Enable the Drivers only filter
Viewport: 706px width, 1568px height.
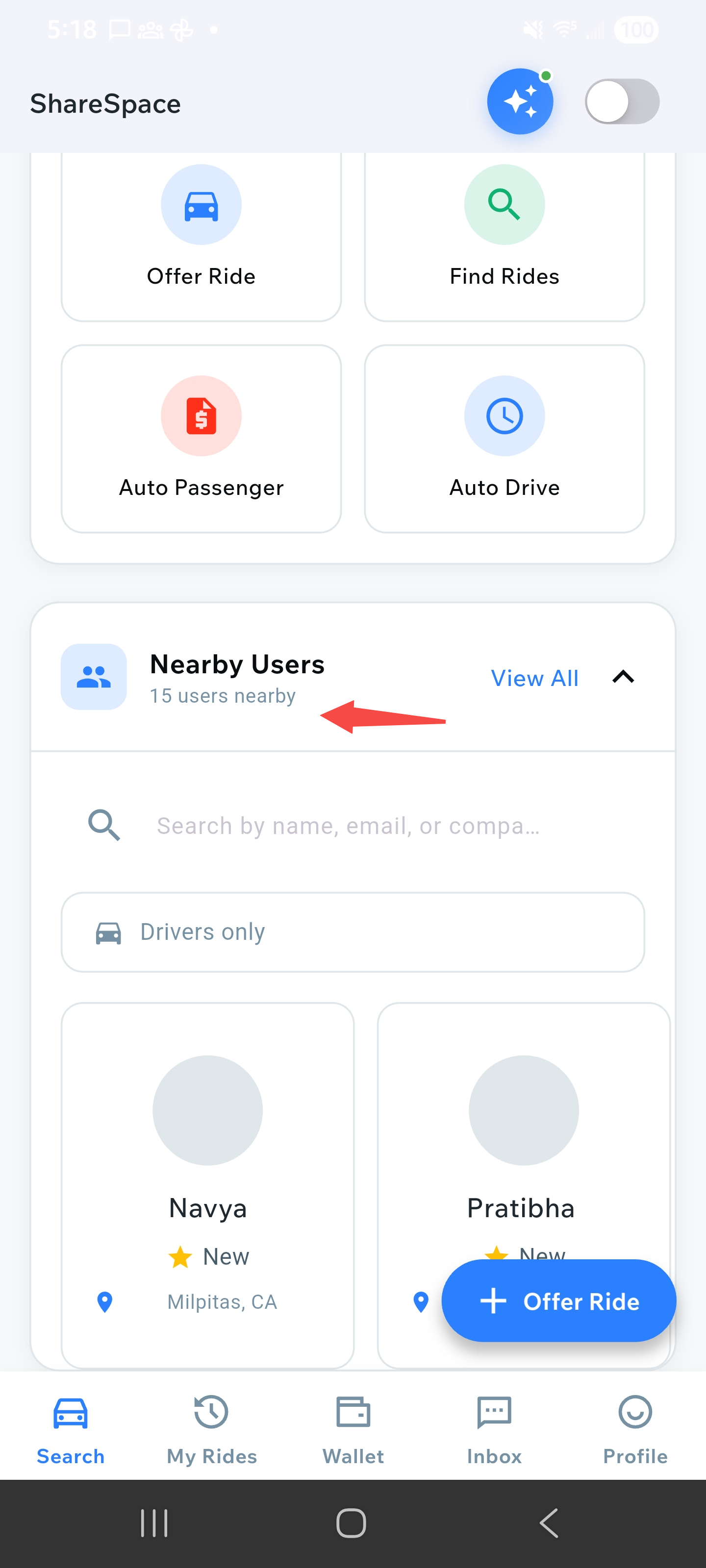pyautogui.click(x=352, y=932)
